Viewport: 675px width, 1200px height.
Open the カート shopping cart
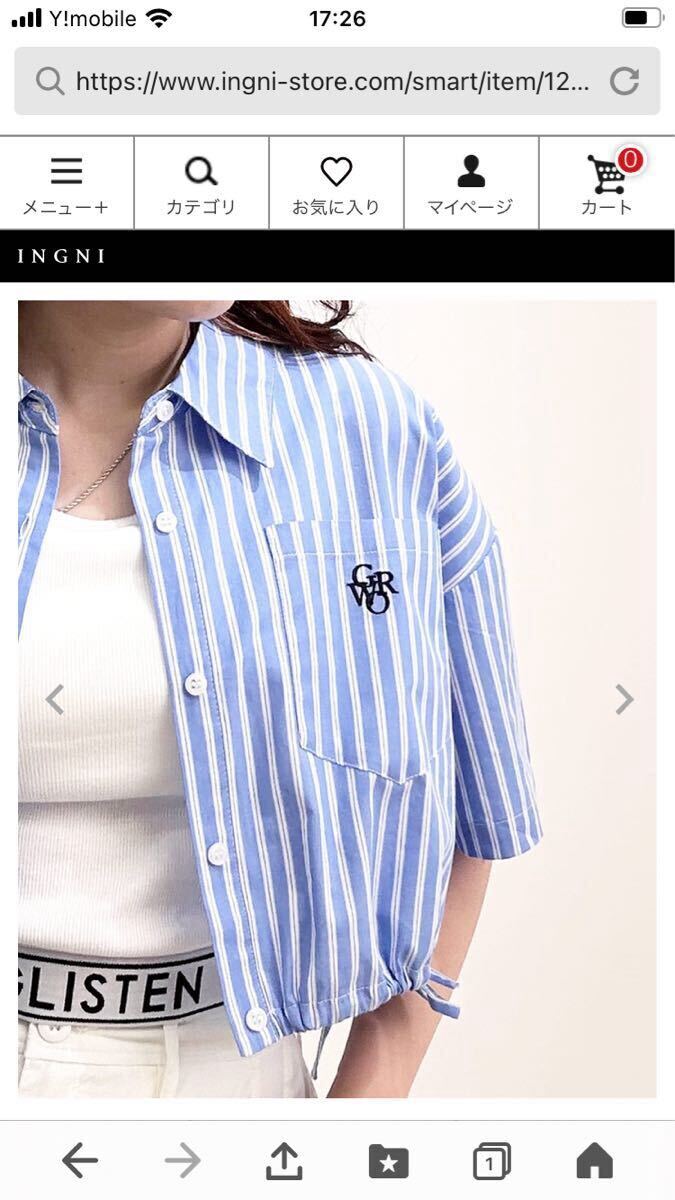click(x=607, y=184)
